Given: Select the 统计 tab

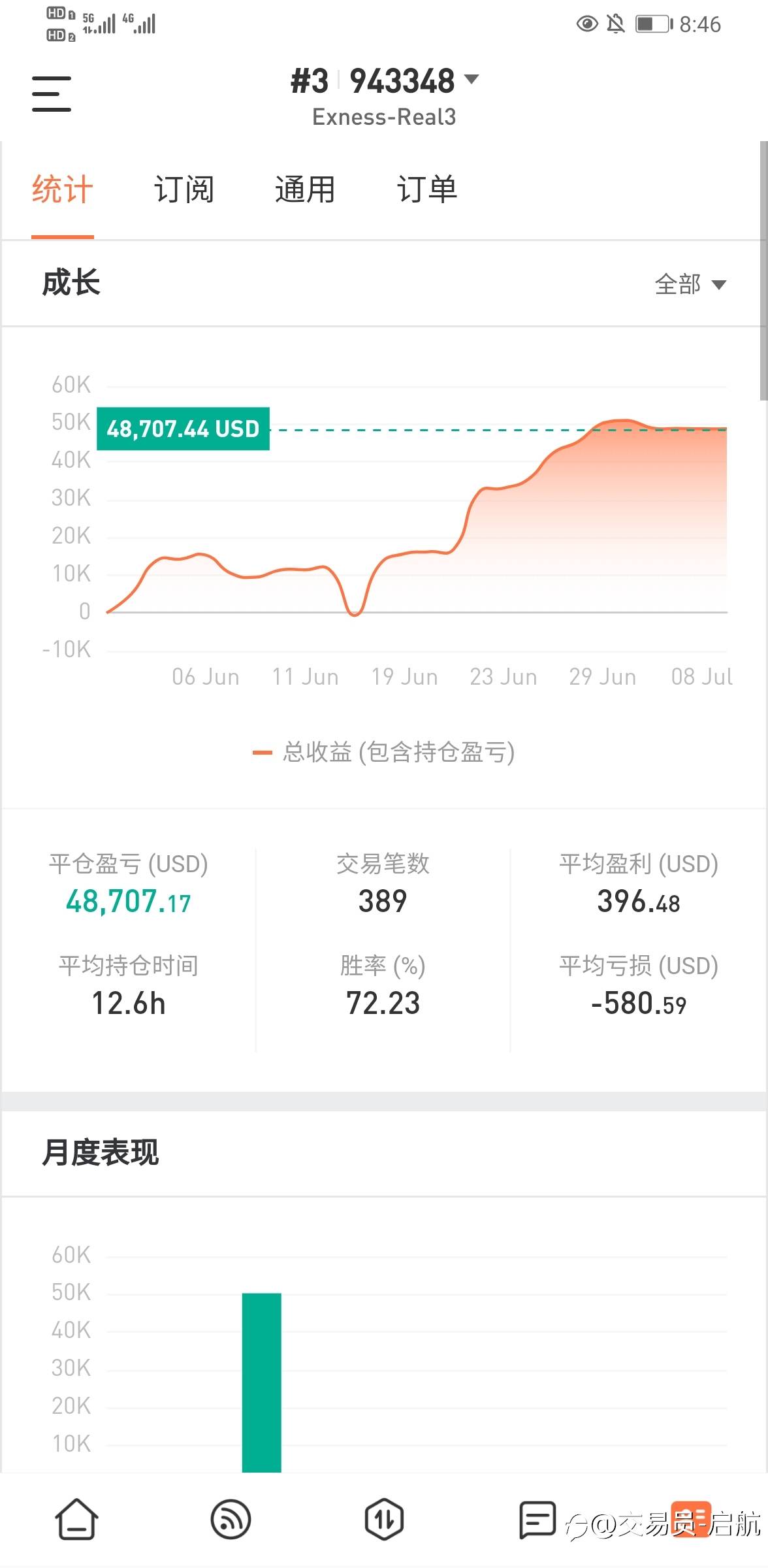Looking at the screenshot, I should [63, 190].
